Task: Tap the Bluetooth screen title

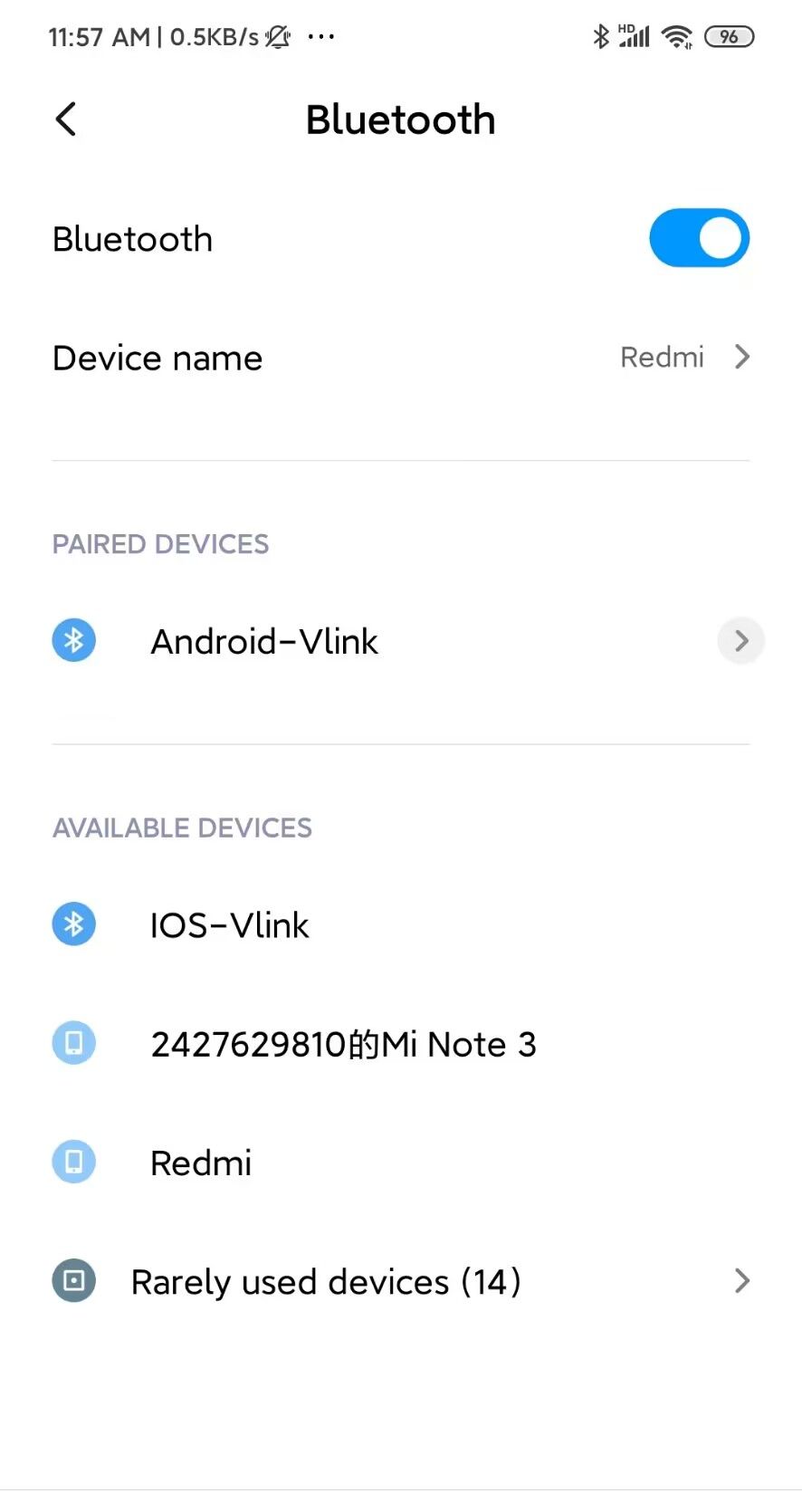Action: [x=400, y=119]
